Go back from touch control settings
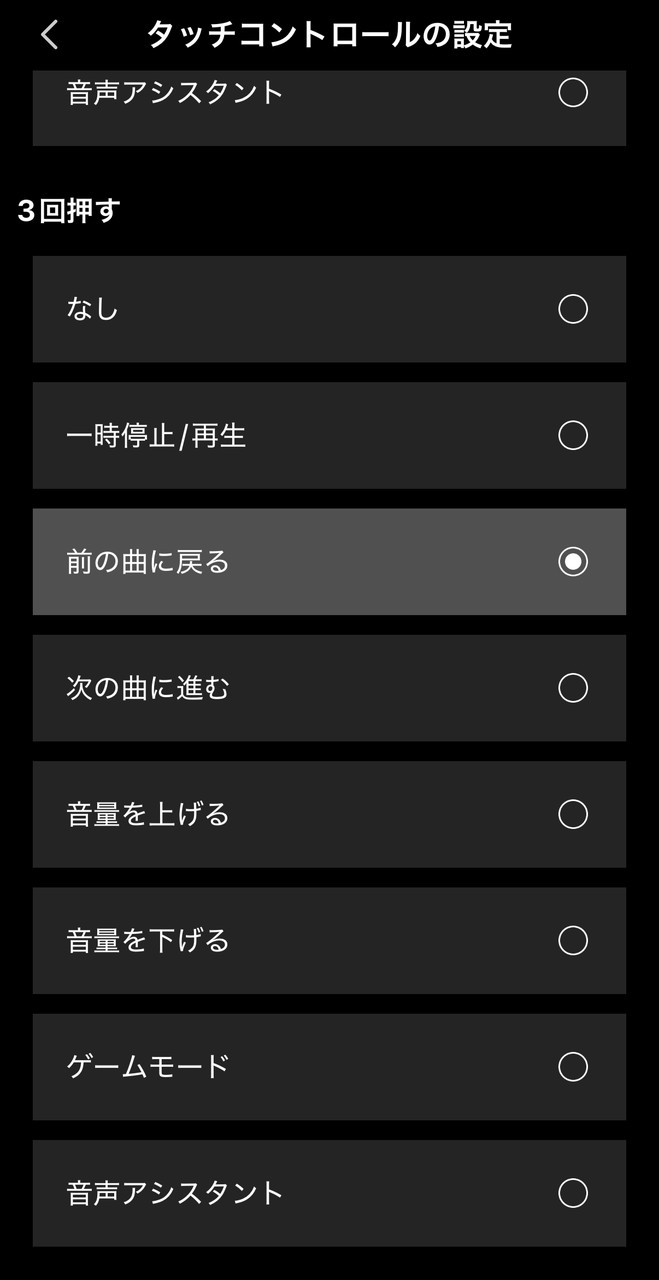Image resolution: width=659 pixels, height=1280 pixels. pos(49,35)
